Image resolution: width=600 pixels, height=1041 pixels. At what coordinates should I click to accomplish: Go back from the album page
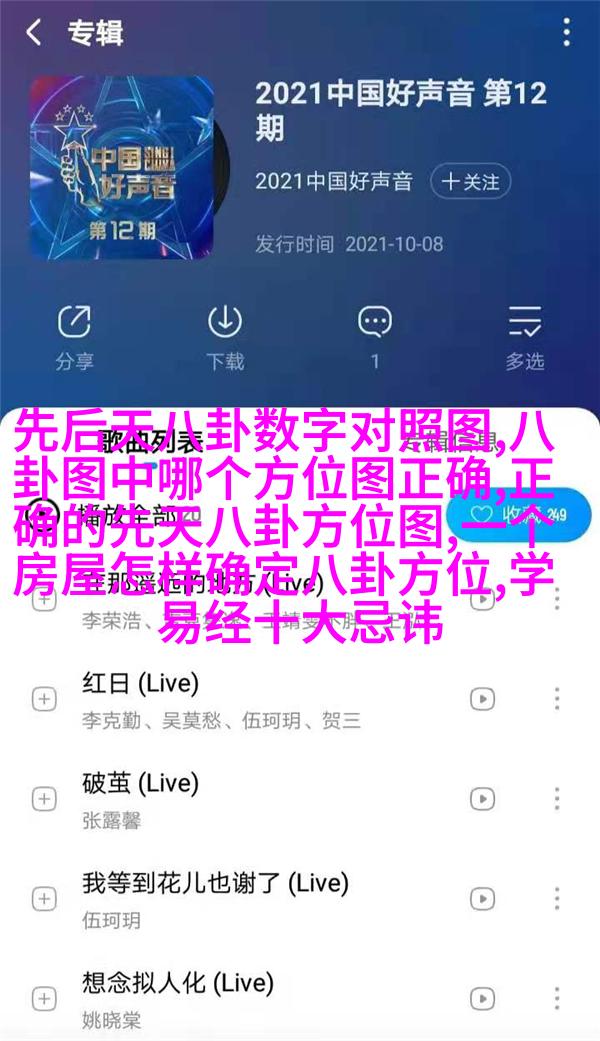coord(35,34)
